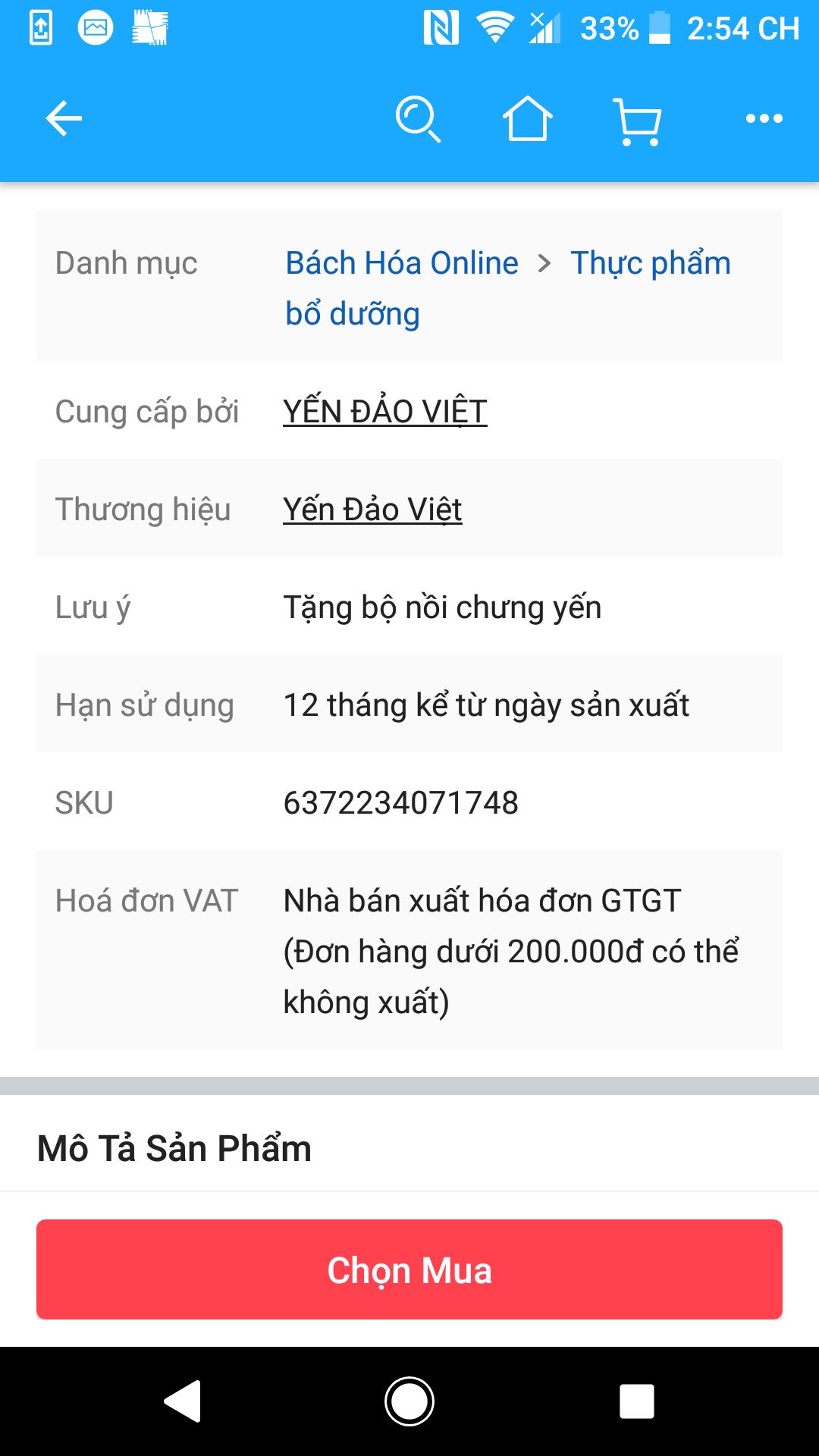The height and width of the screenshot is (1456, 819).
Task: Open the search function
Action: point(419,120)
